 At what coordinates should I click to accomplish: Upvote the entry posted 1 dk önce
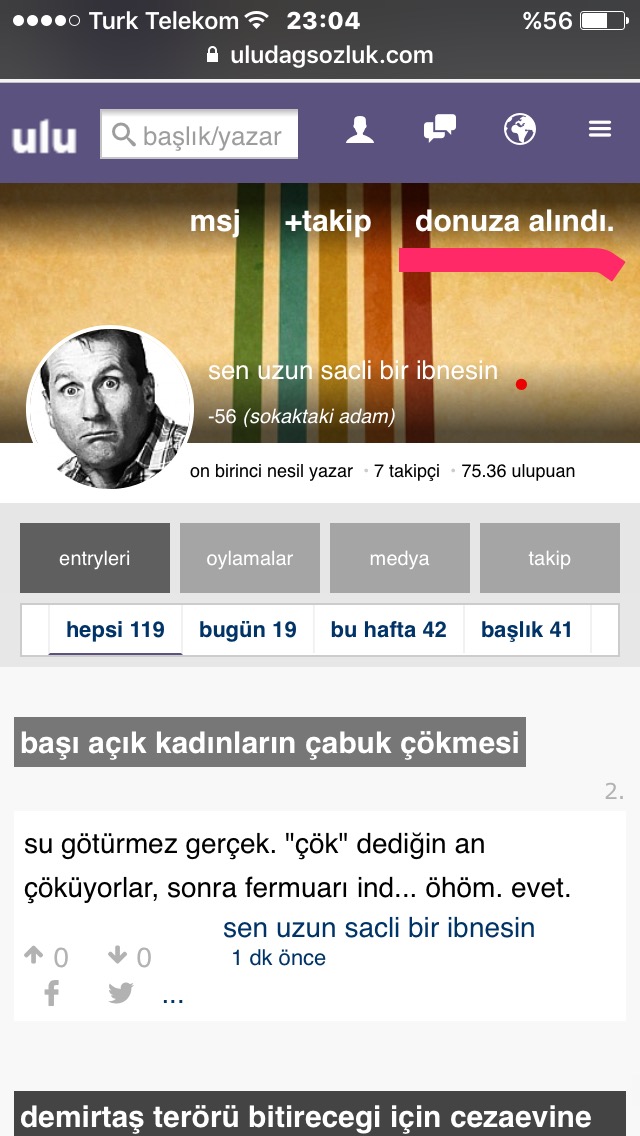pyautogui.click(x=34, y=956)
